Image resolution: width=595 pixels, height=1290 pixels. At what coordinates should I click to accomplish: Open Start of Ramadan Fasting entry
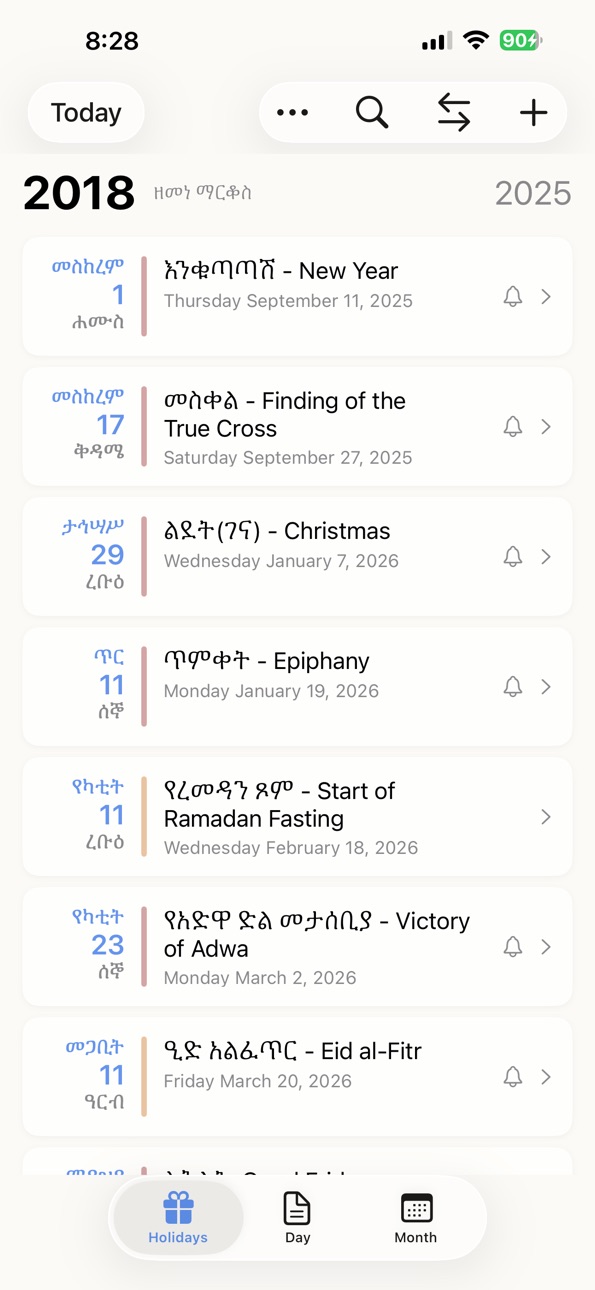point(297,816)
